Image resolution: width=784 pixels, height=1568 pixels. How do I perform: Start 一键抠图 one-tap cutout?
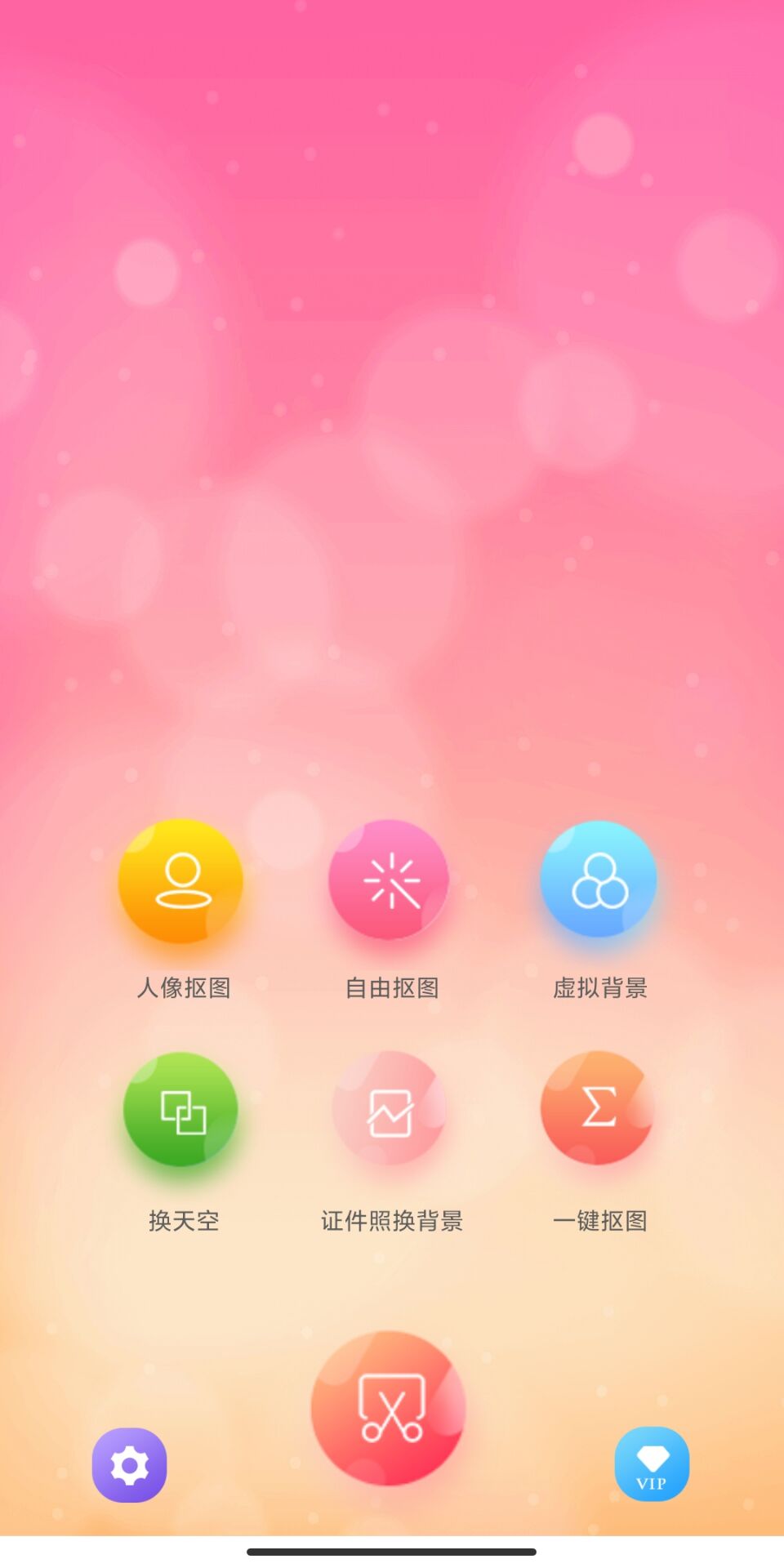(x=599, y=1108)
